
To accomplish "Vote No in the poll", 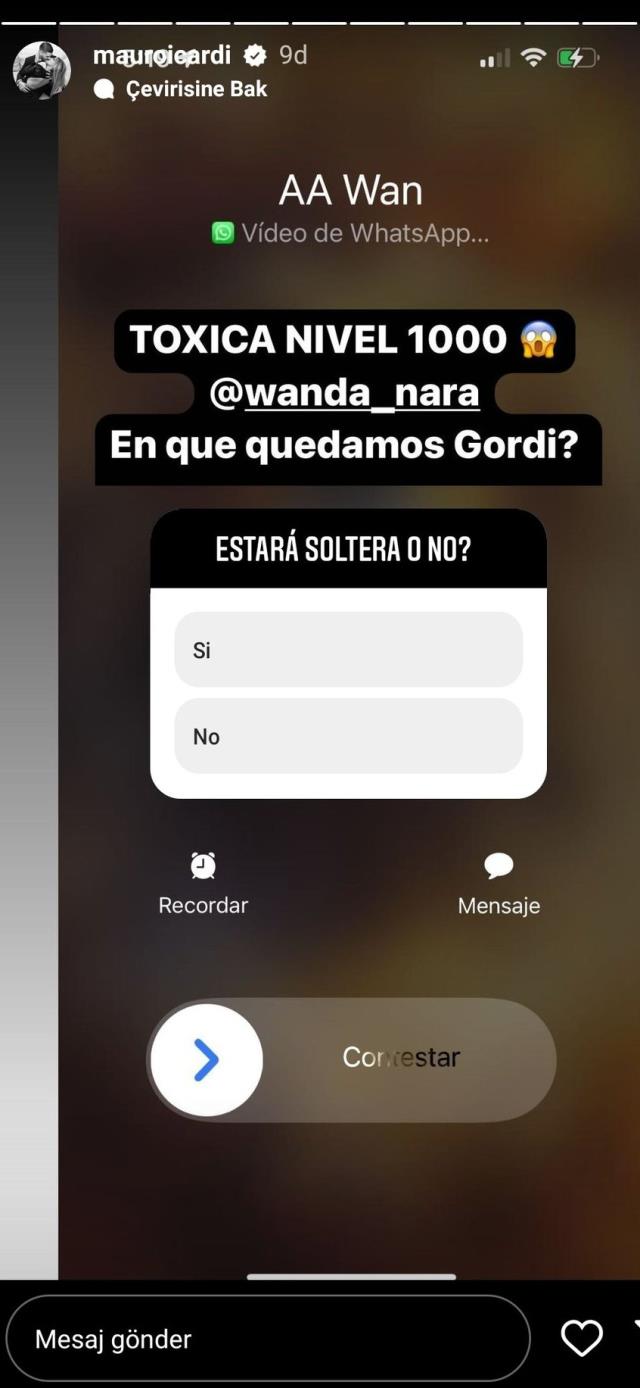I will (348, 736).
